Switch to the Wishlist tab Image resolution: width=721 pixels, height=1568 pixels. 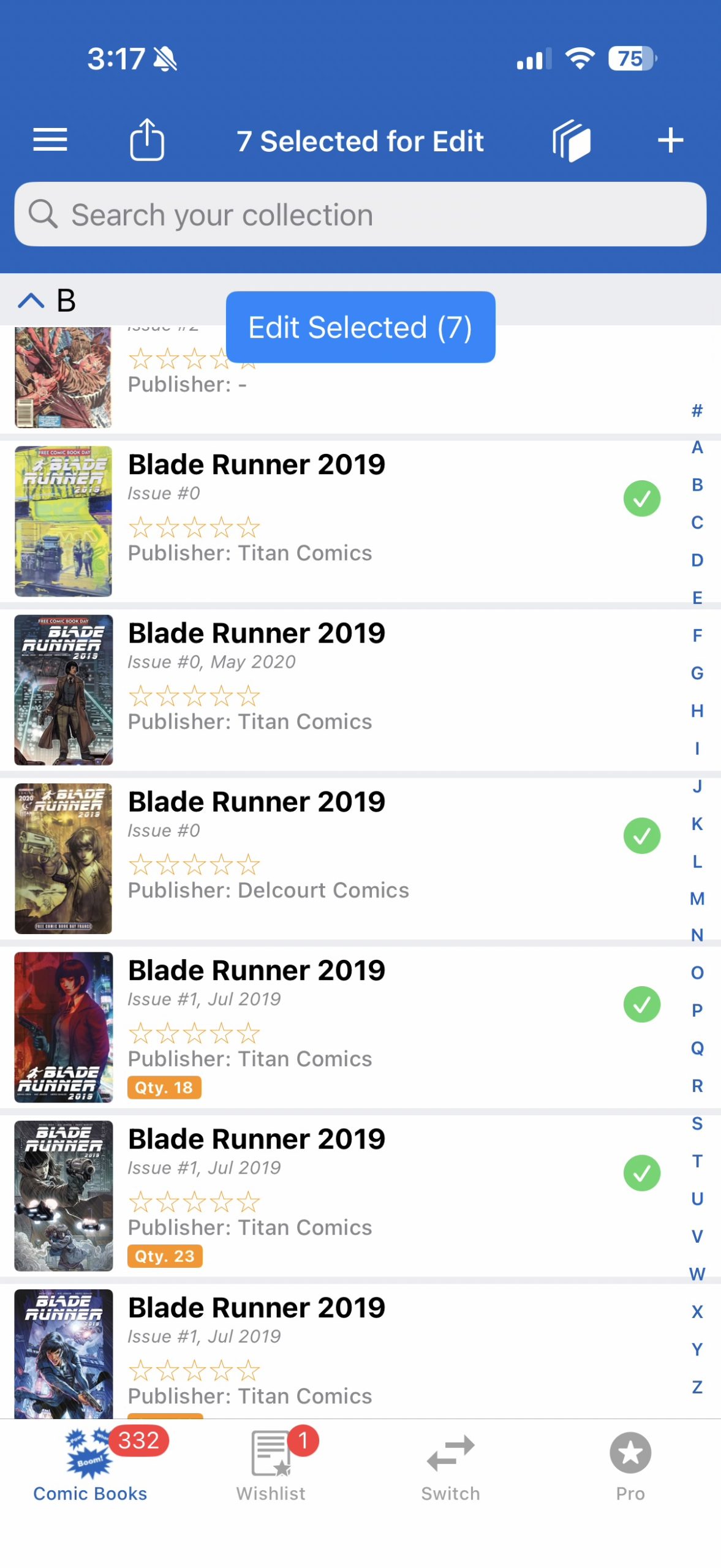[x=271, y=1463]
